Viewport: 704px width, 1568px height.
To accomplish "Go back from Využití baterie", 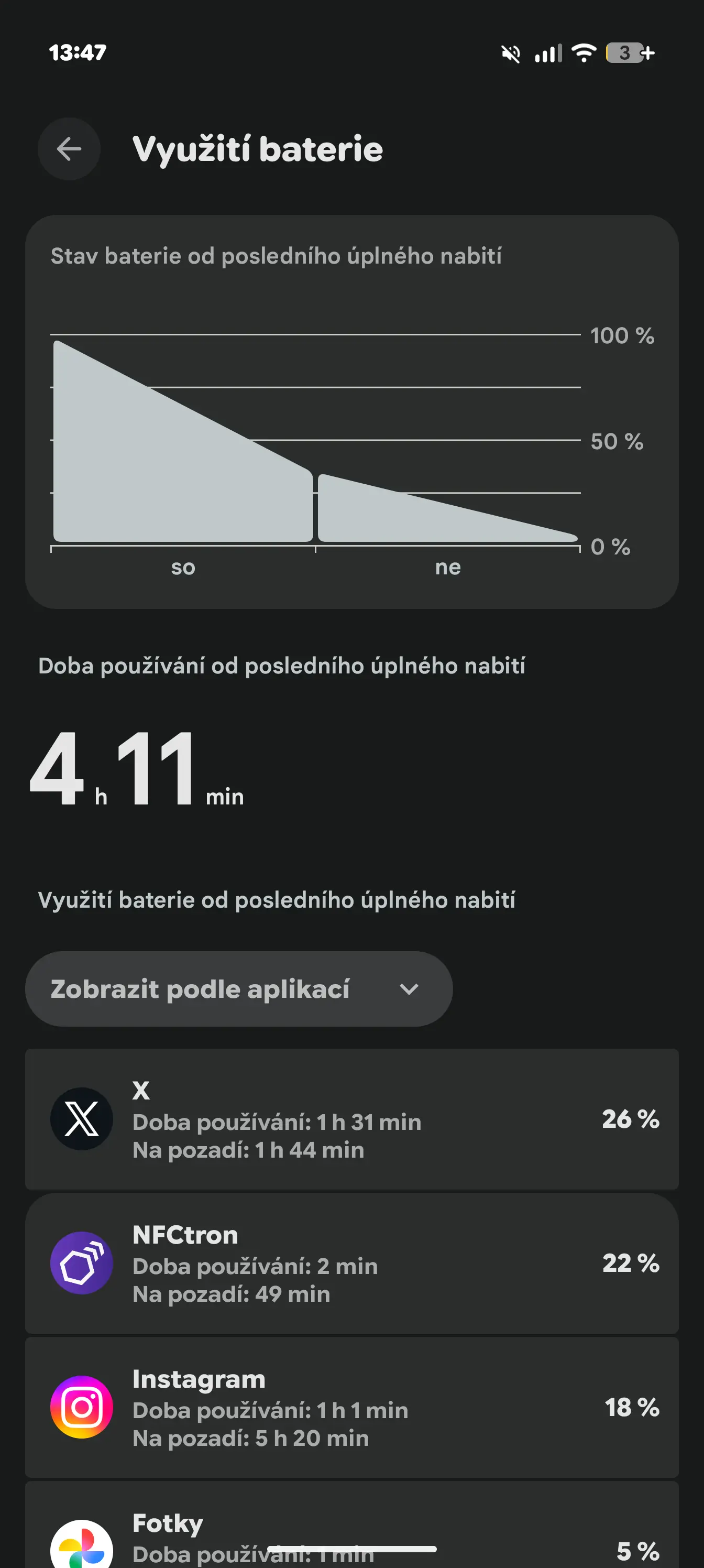I will point(69,148).
